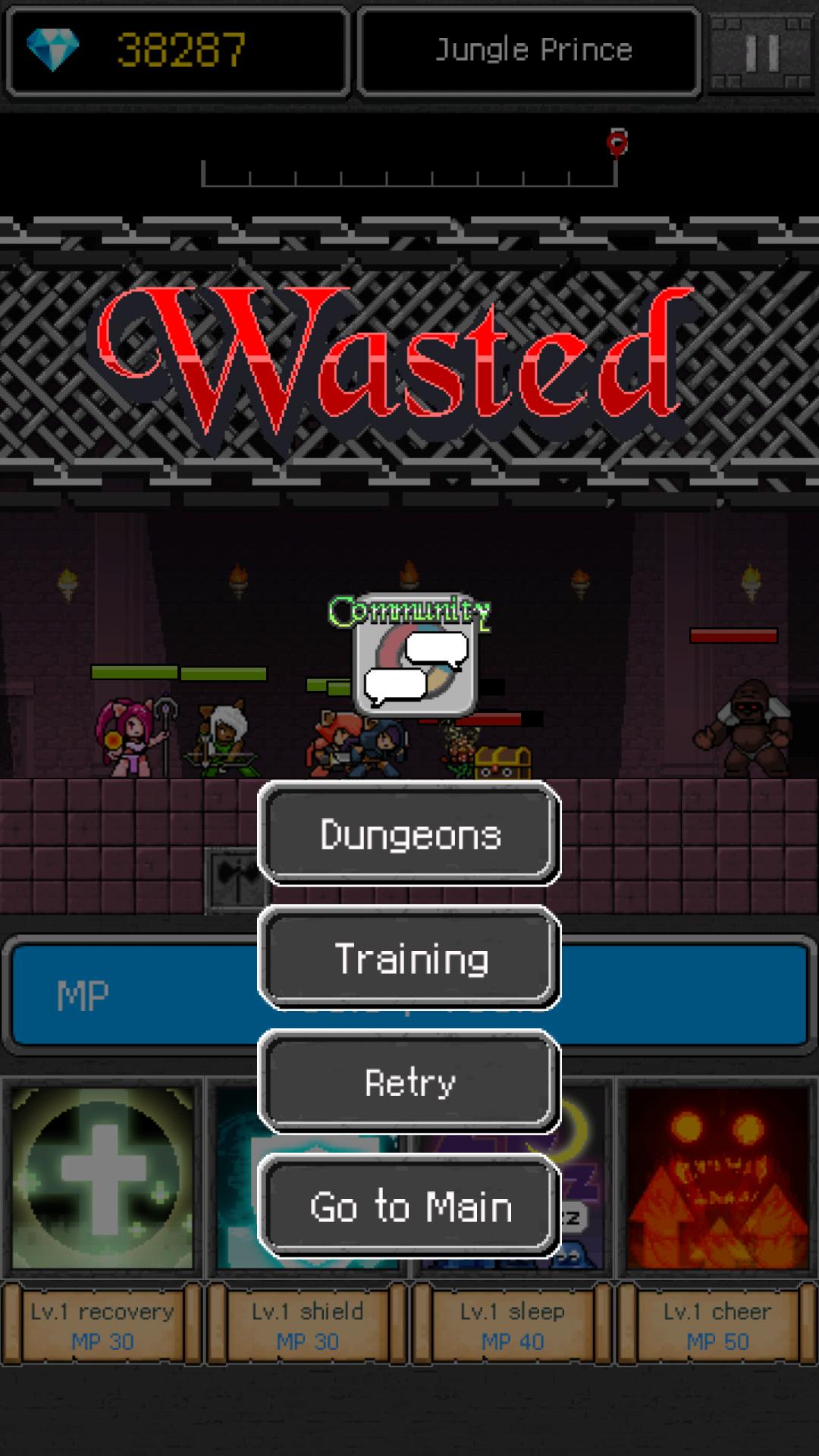The width and height of the screenshot is (819, 1456).
Task: Tap the pause button
Action: [761, 53]
